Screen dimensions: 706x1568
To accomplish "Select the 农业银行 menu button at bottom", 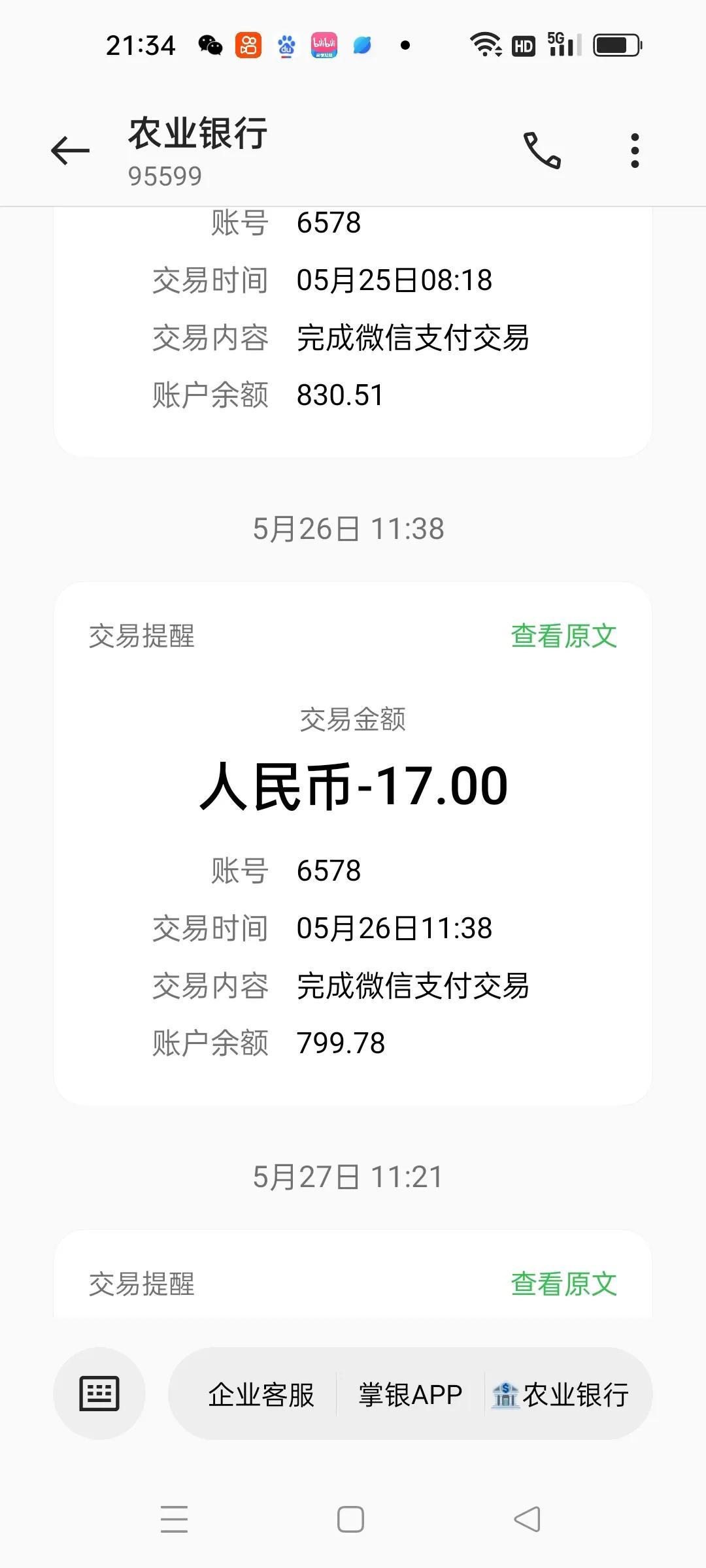I will pyautogui.click(x=560, y=1394).
